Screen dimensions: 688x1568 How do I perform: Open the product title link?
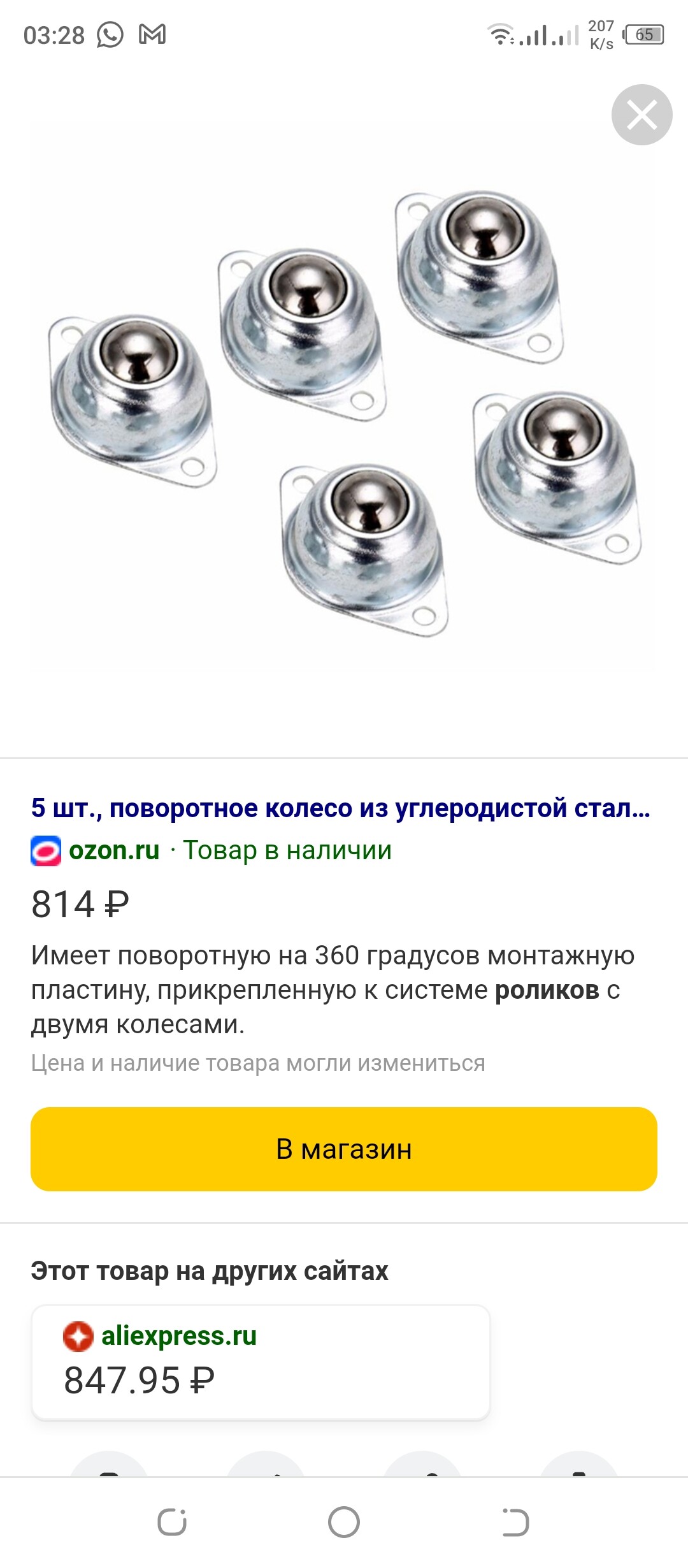point(340,808)
